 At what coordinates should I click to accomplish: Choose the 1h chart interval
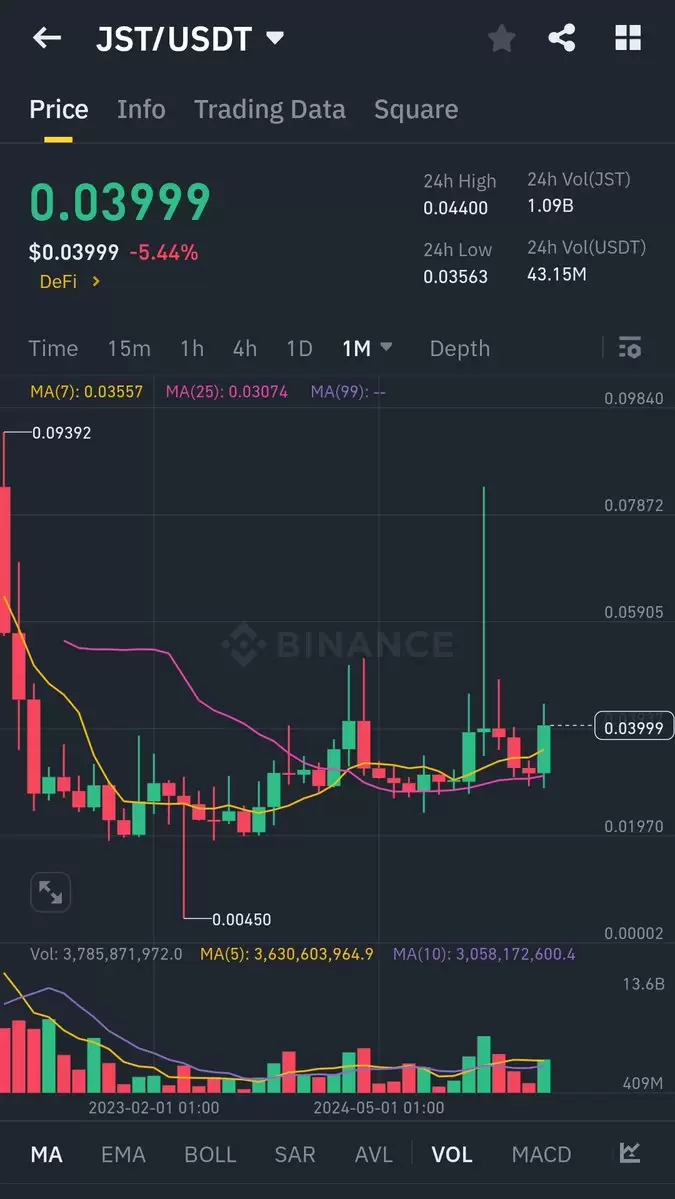pyautogui.click(x=192, y=349)
